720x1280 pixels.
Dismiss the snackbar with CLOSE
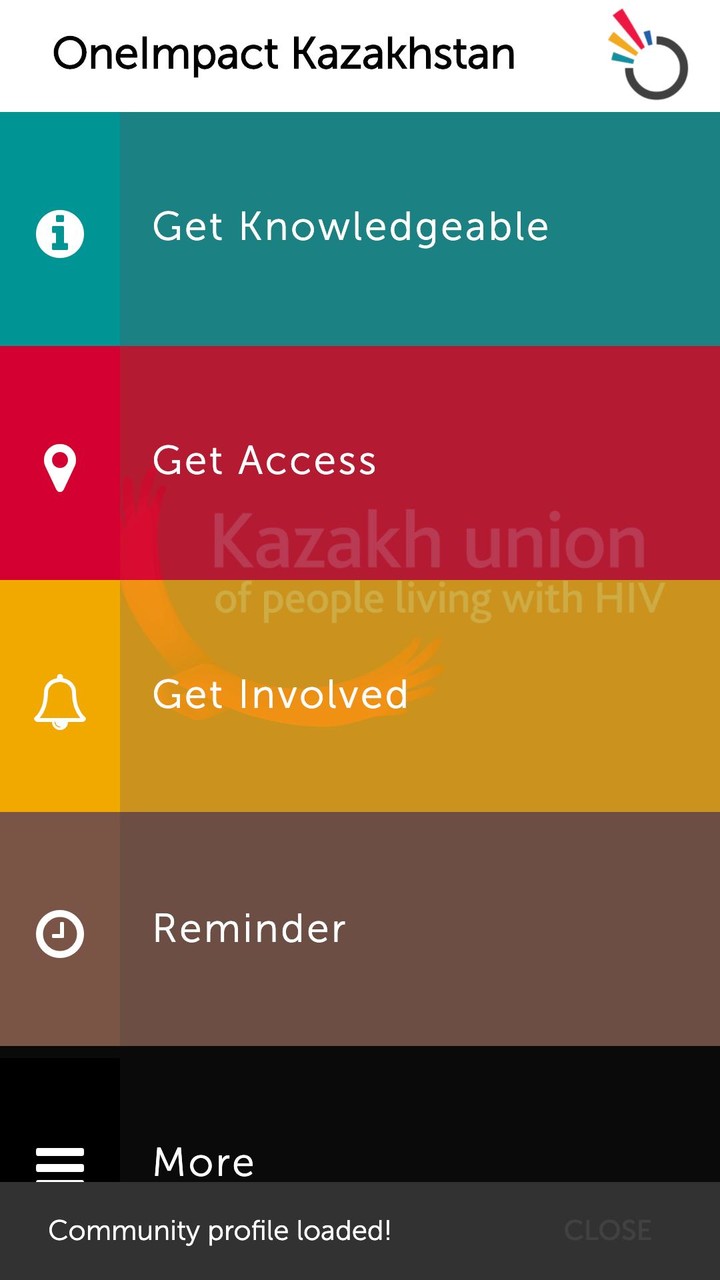[609, 1229]
